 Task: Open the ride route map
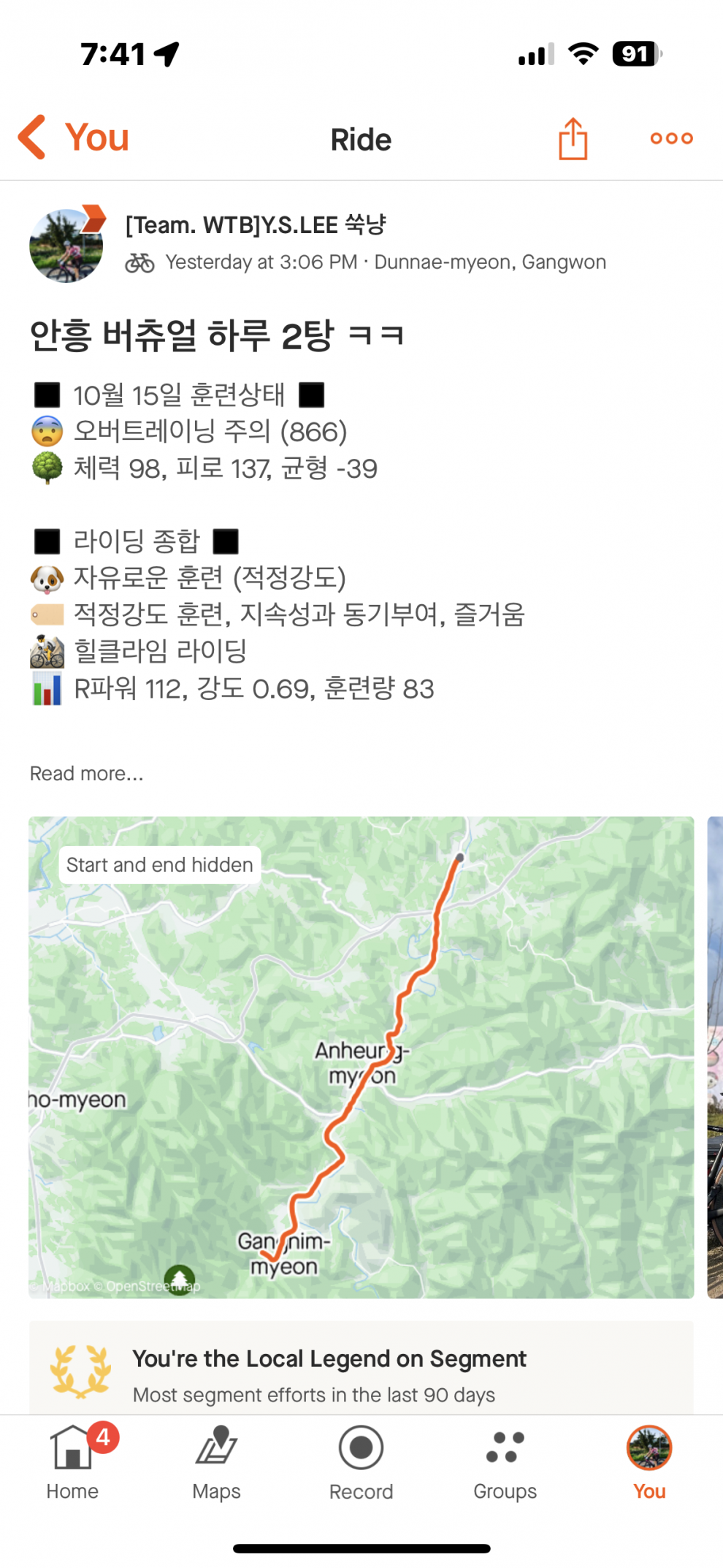361,1057
